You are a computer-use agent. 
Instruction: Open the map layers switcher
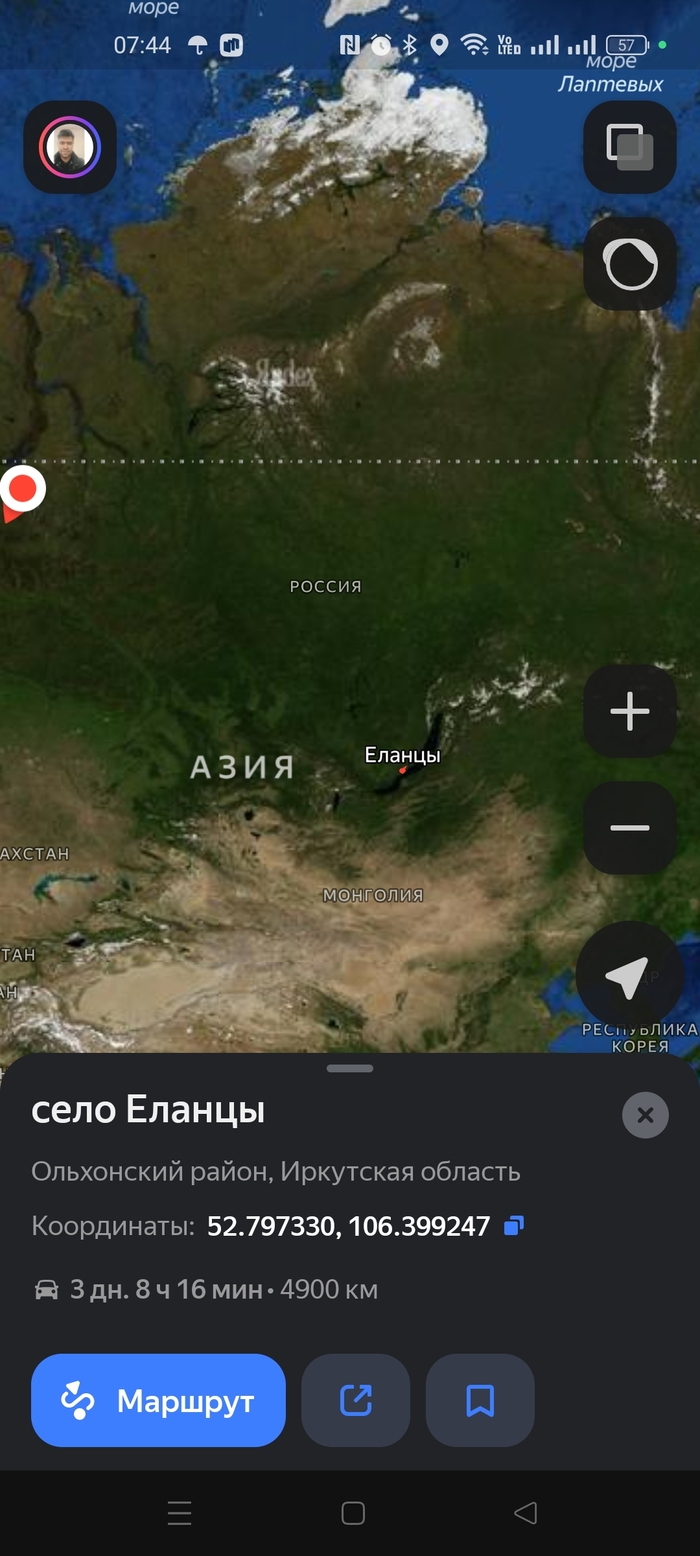630,147
